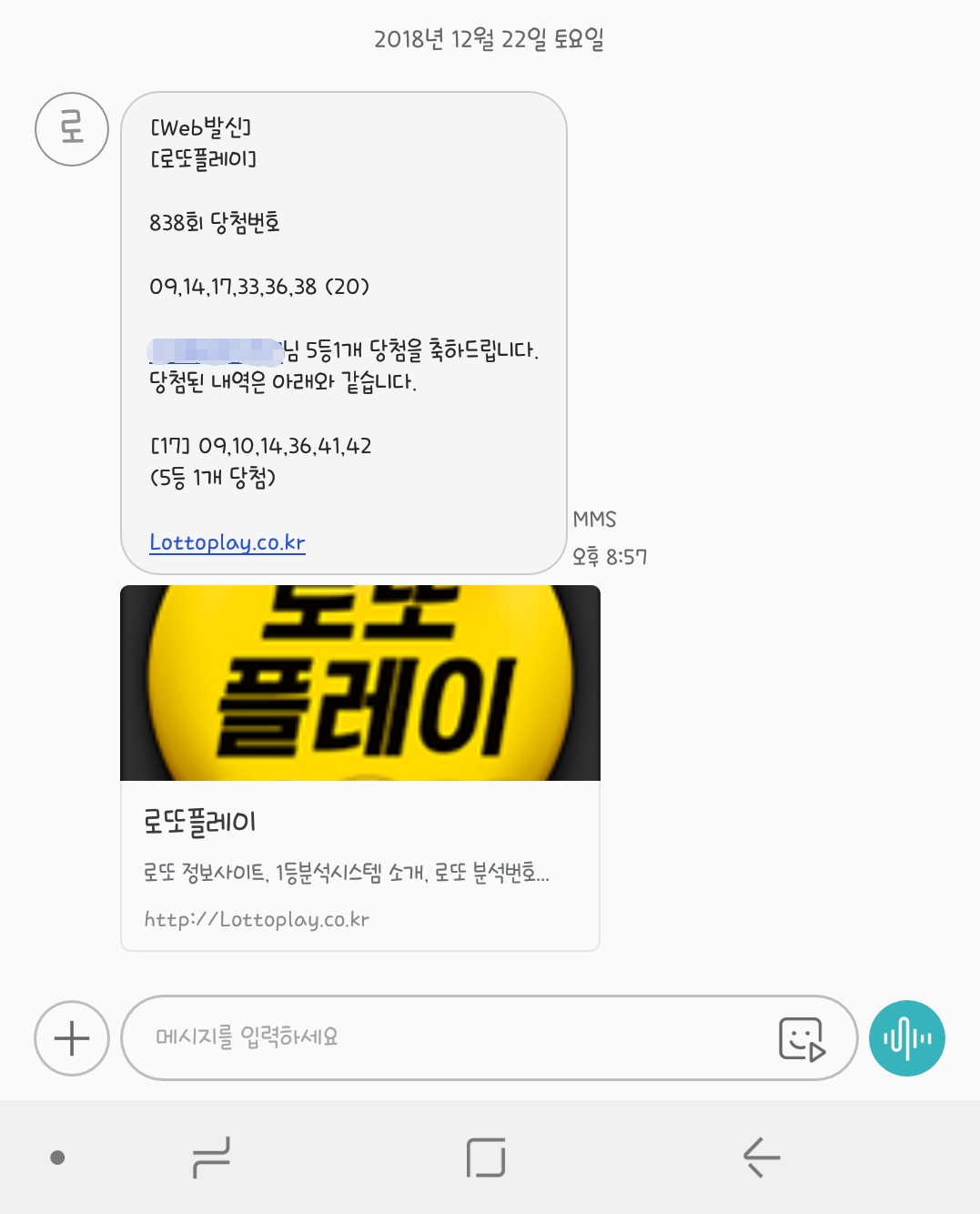Go back with the navigation bar arrow

tap(761, 1158)
